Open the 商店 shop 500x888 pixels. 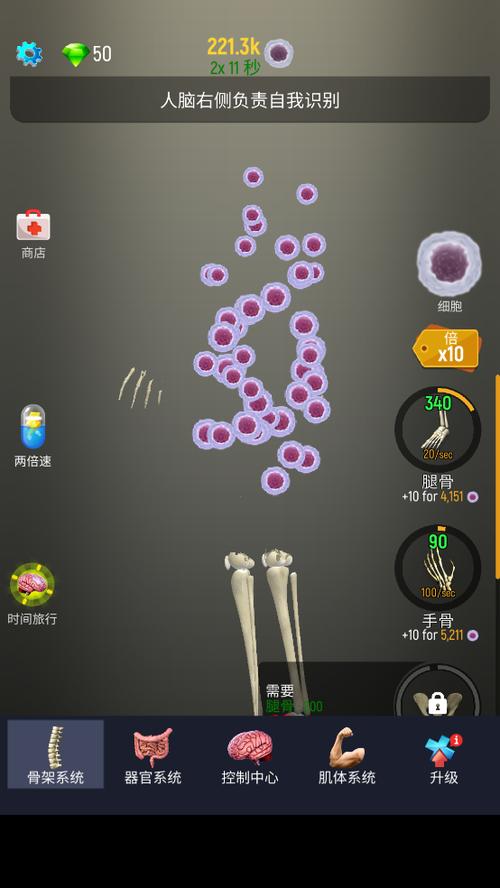pos(33,234)
